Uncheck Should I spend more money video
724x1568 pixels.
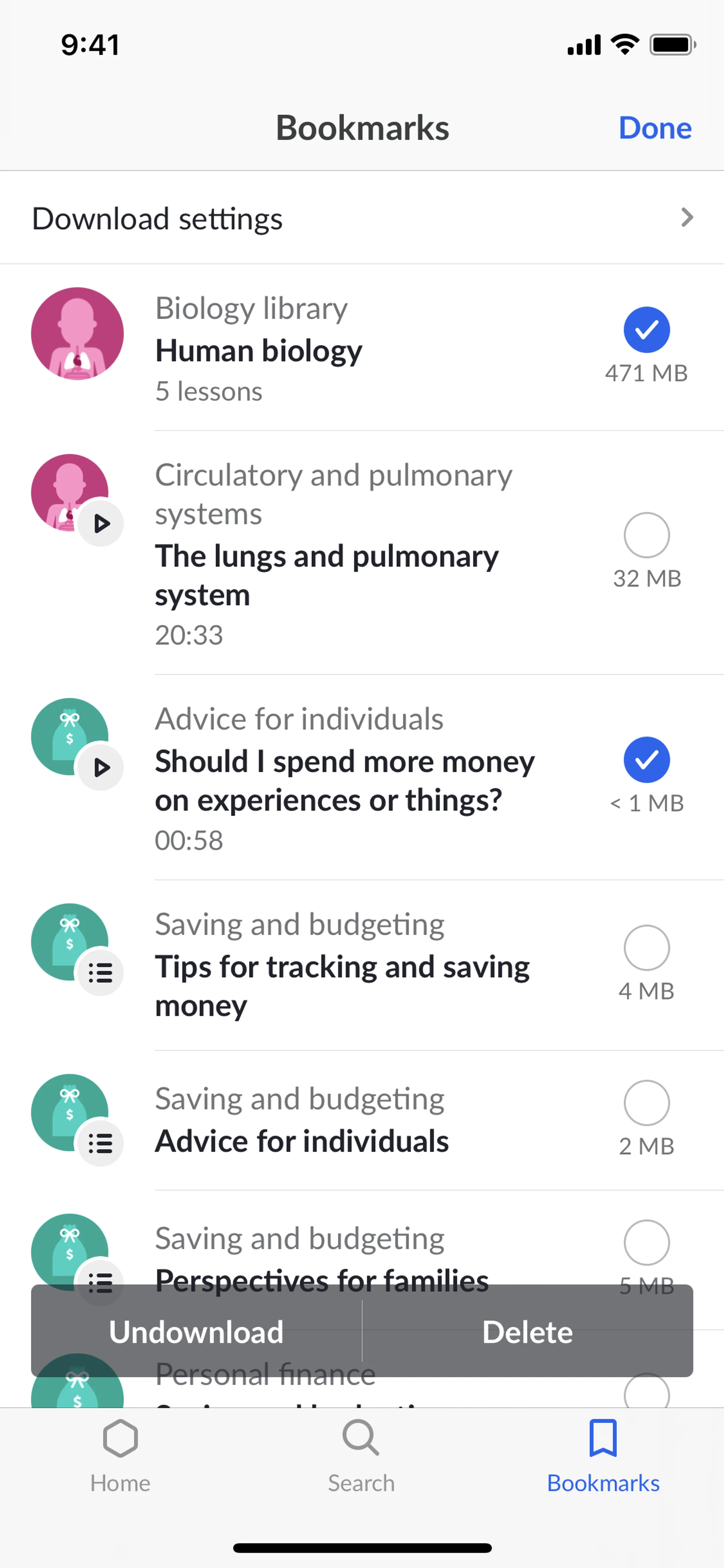(x=646, y=760)
